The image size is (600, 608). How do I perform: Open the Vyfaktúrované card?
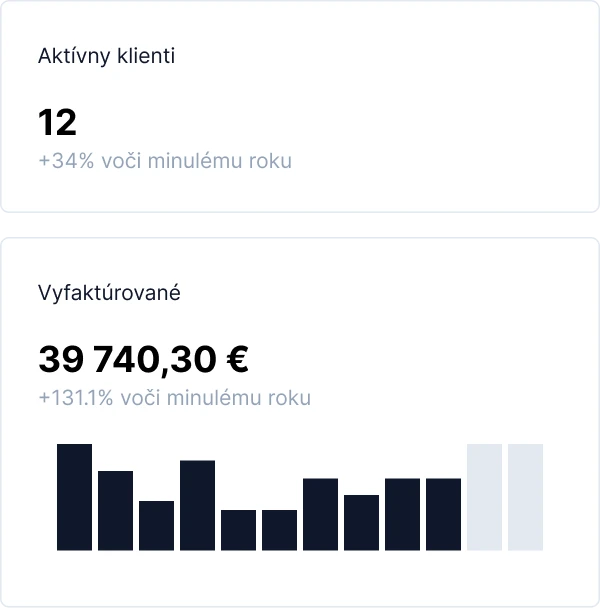[300, 420]
